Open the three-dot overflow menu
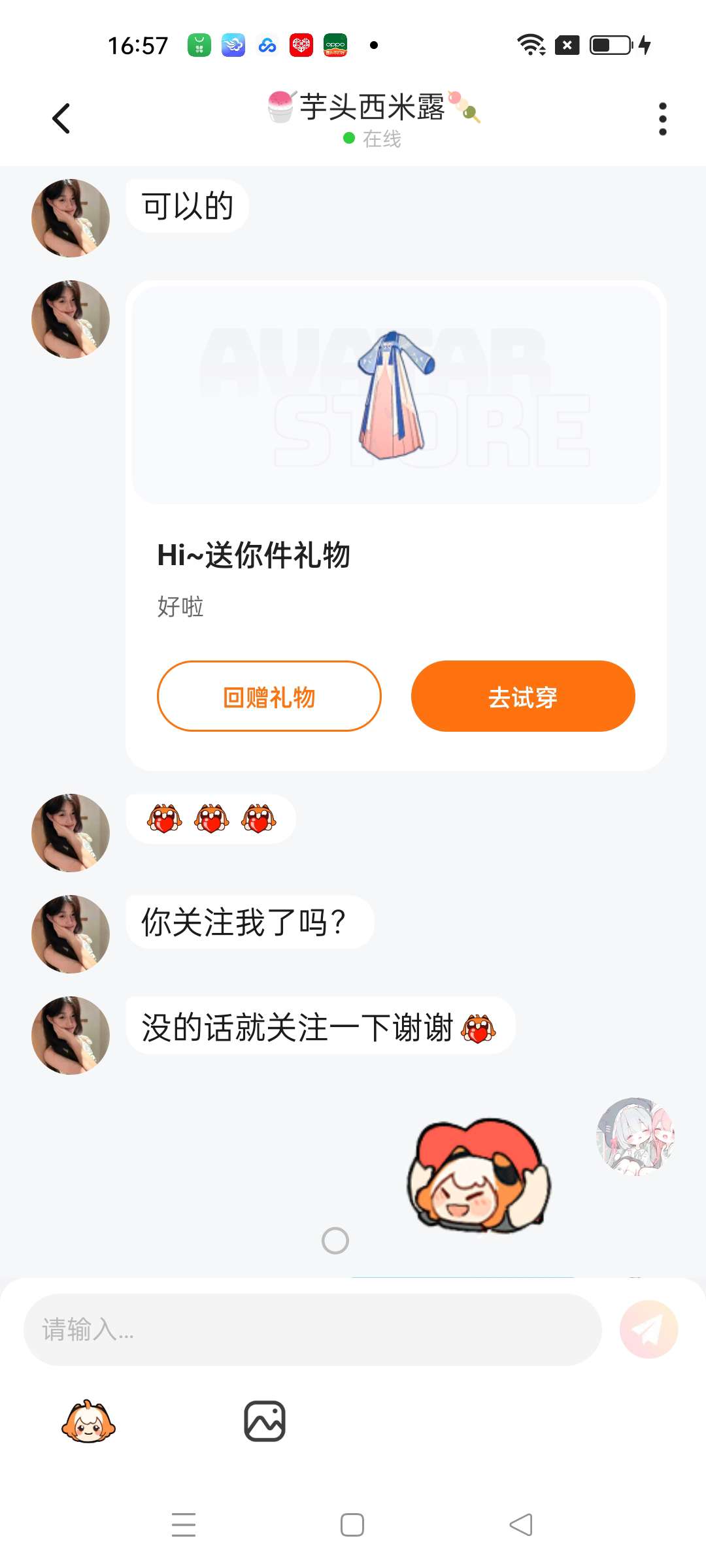This screenshot has height=1568, width=706. point(662,119)
